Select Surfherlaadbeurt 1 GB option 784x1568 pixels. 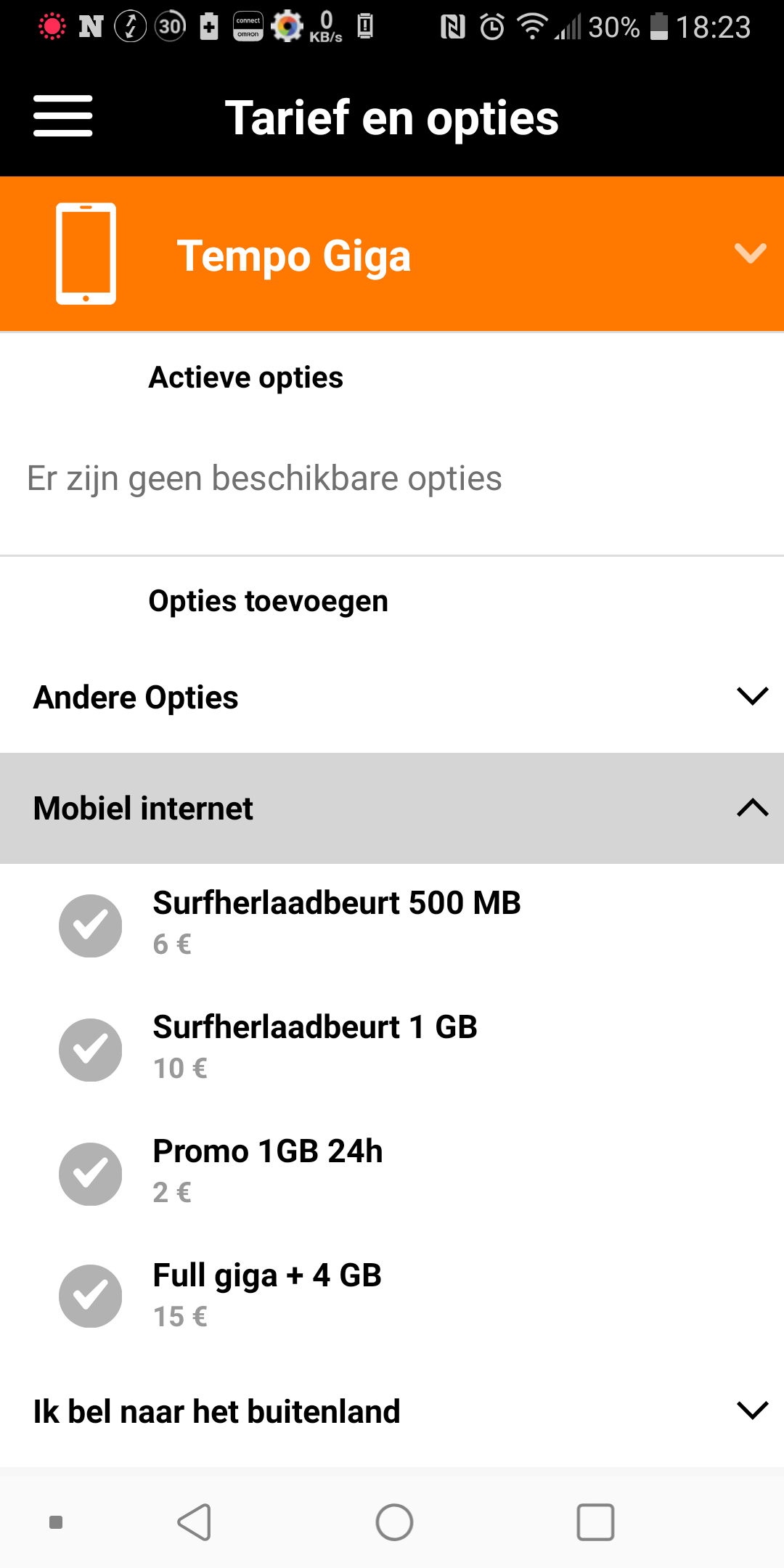(x=90, y=1050)
